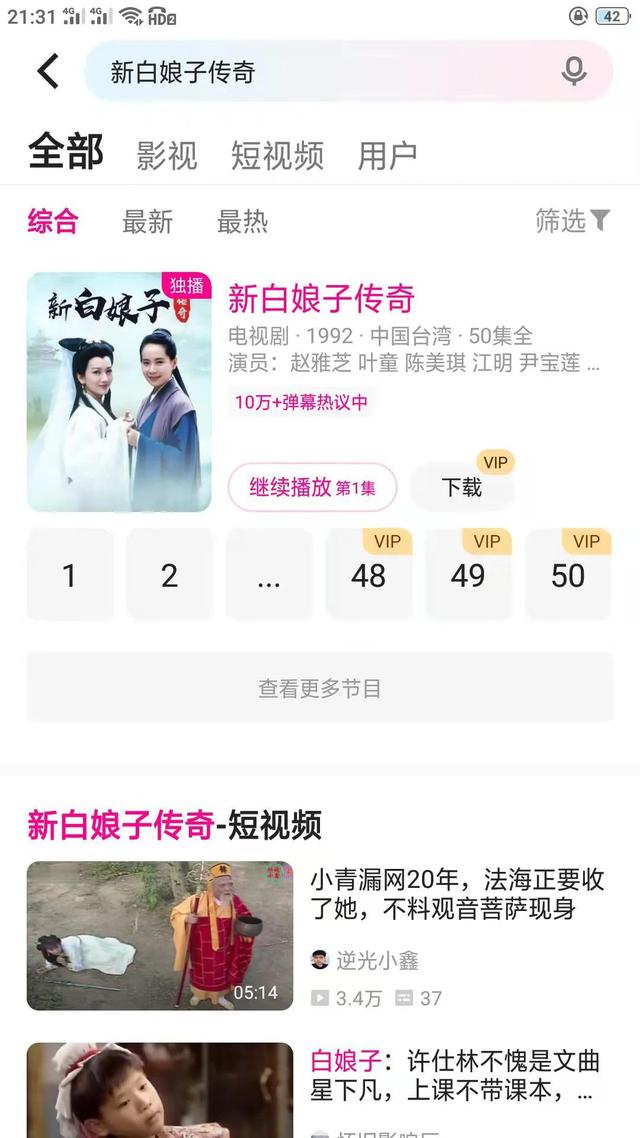Sort results by 最新
The width and height of the screenshot is (640, 1138).
147,221
